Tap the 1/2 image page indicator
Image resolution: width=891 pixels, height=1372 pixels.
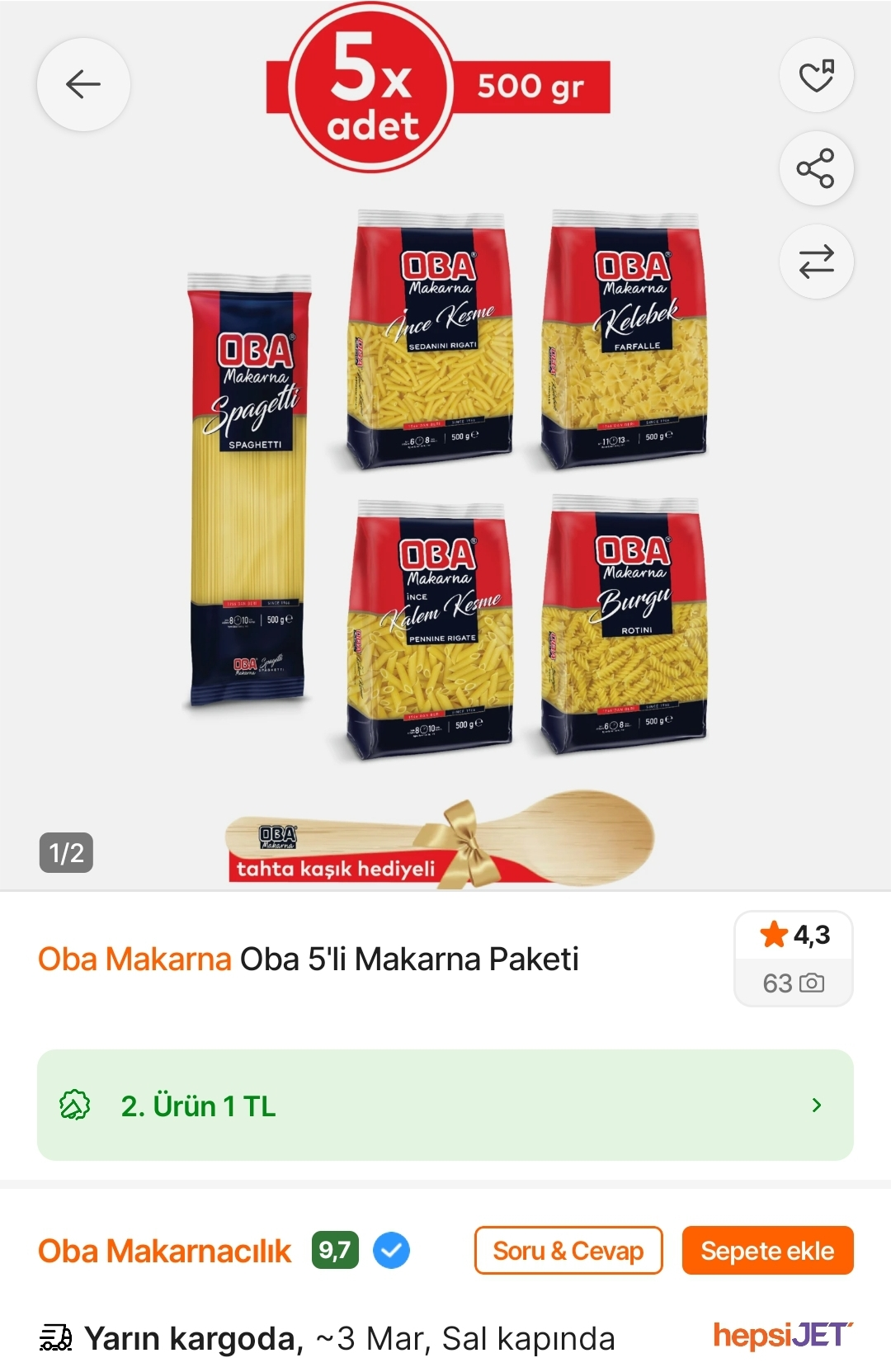[67, 854]
